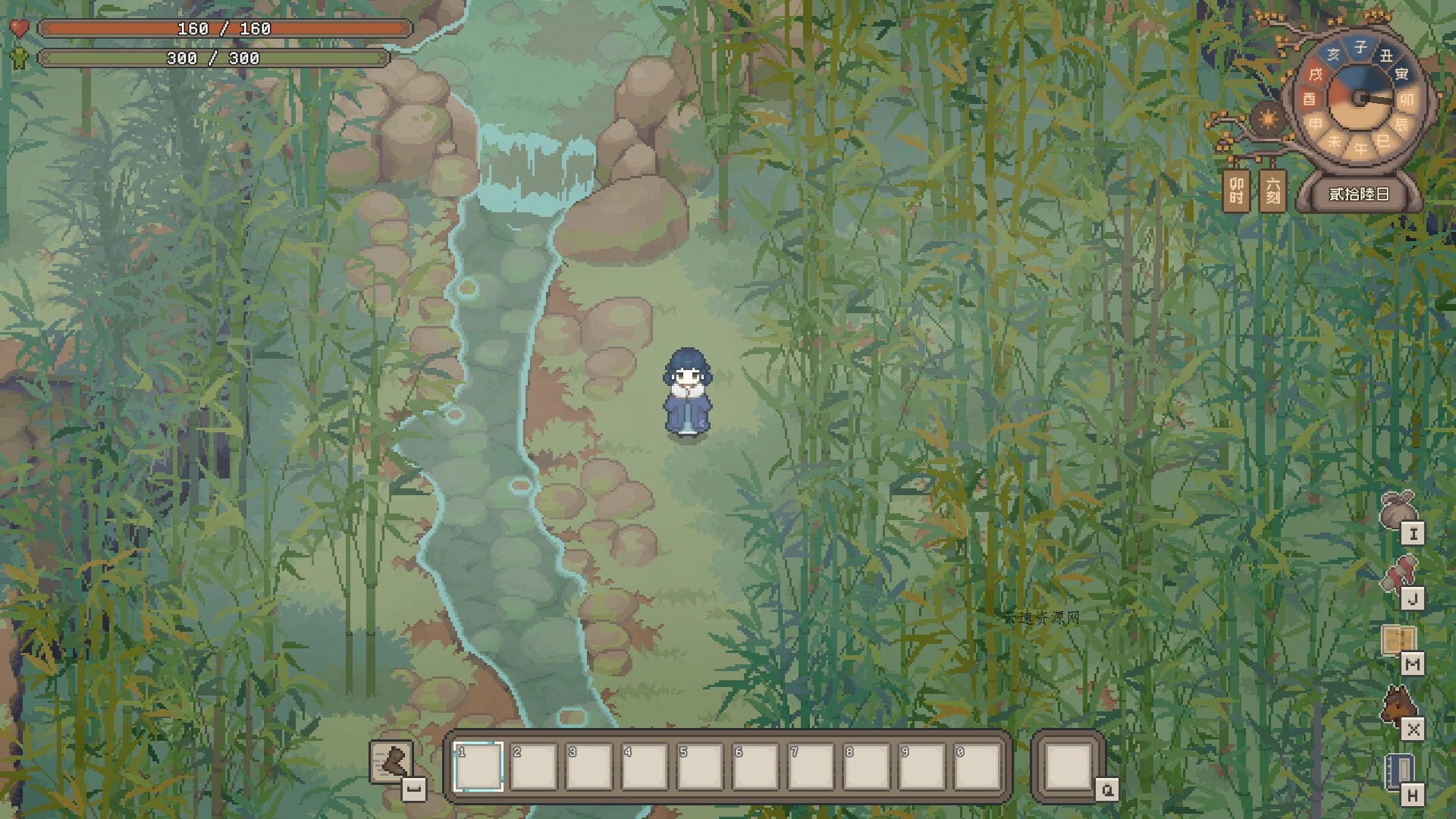
Task: Select hotbar slot 7
Action: click(811, 767)
